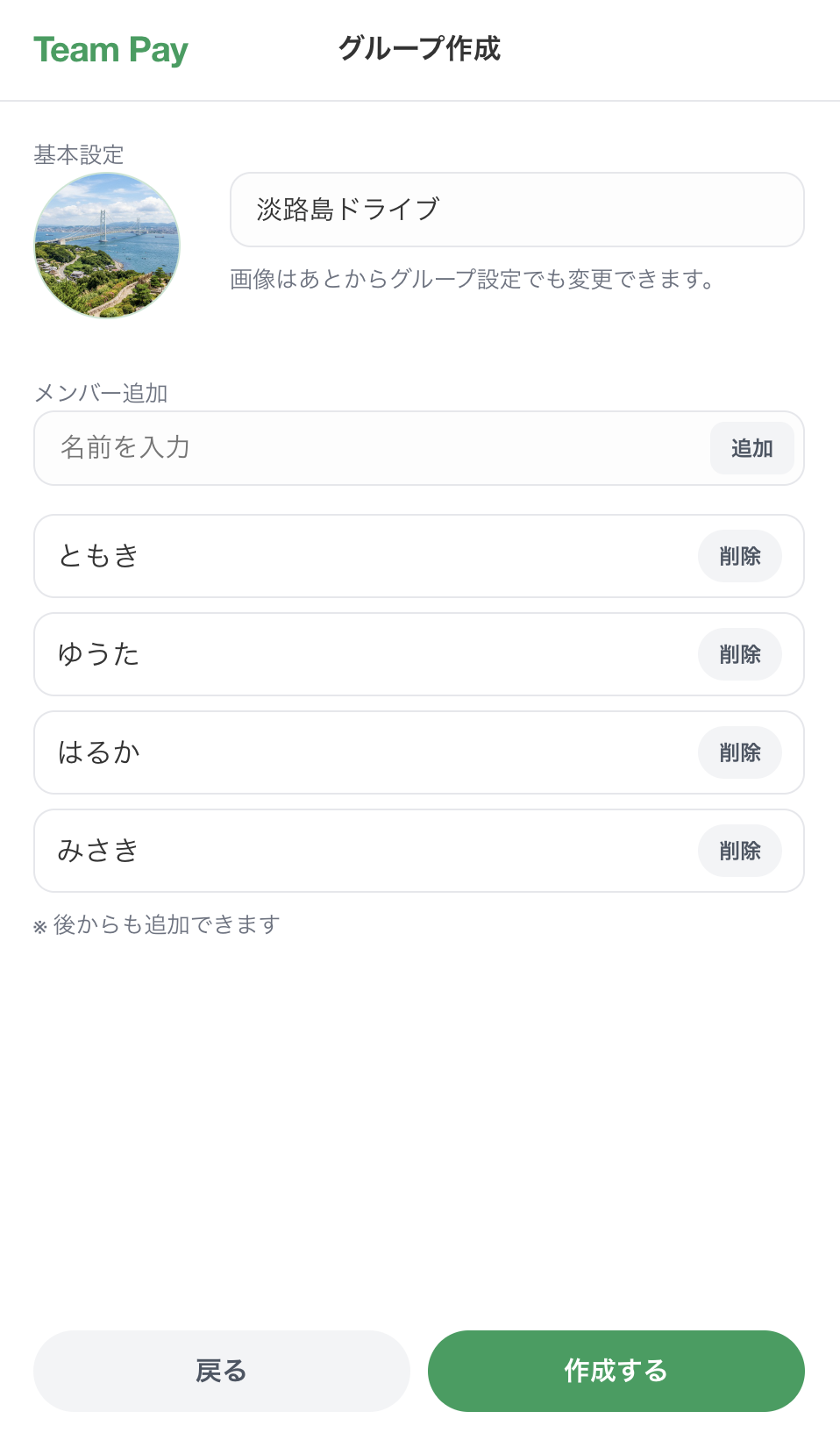Click 削除 next to はるか
The width and height of the screenshot is (840, 1440).
coord(739,752)
